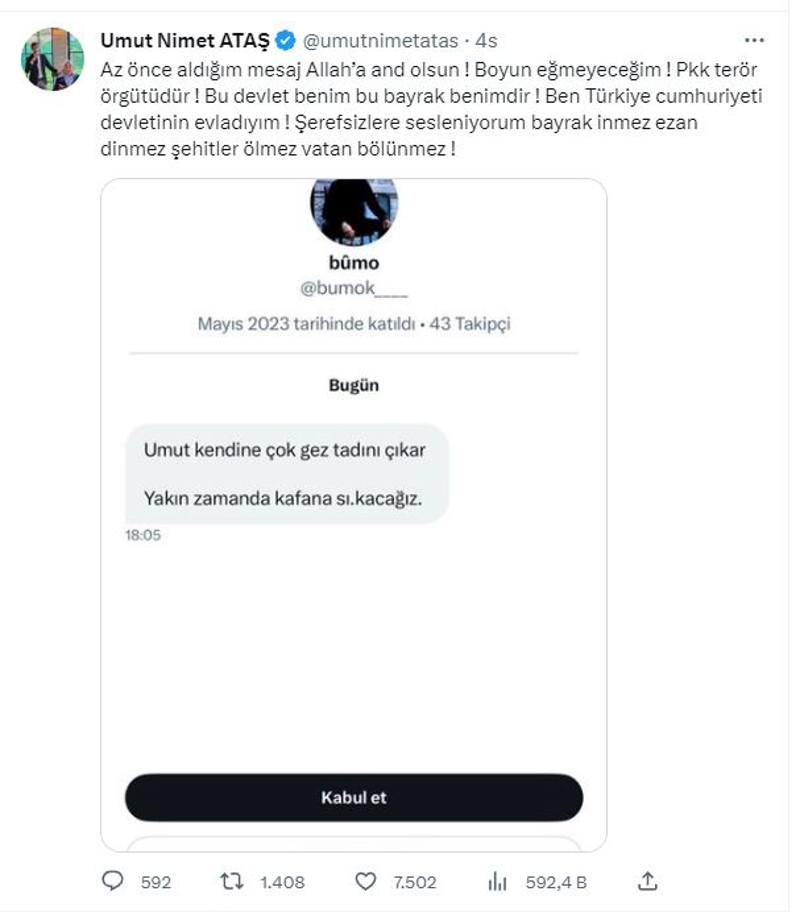This screenshot has width=800, height=912.
Task: Like the tweet with the heart
Action: 367,881
